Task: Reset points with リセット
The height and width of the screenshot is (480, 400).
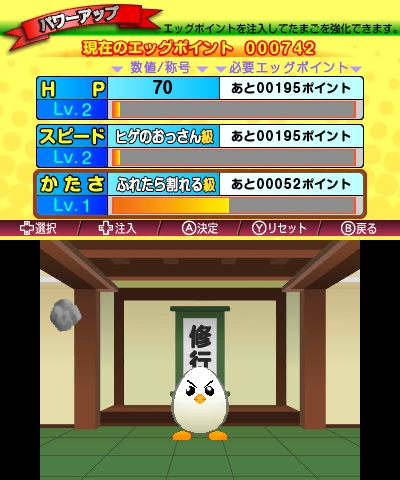Action: pyautogui.click(x=279, y=229)
